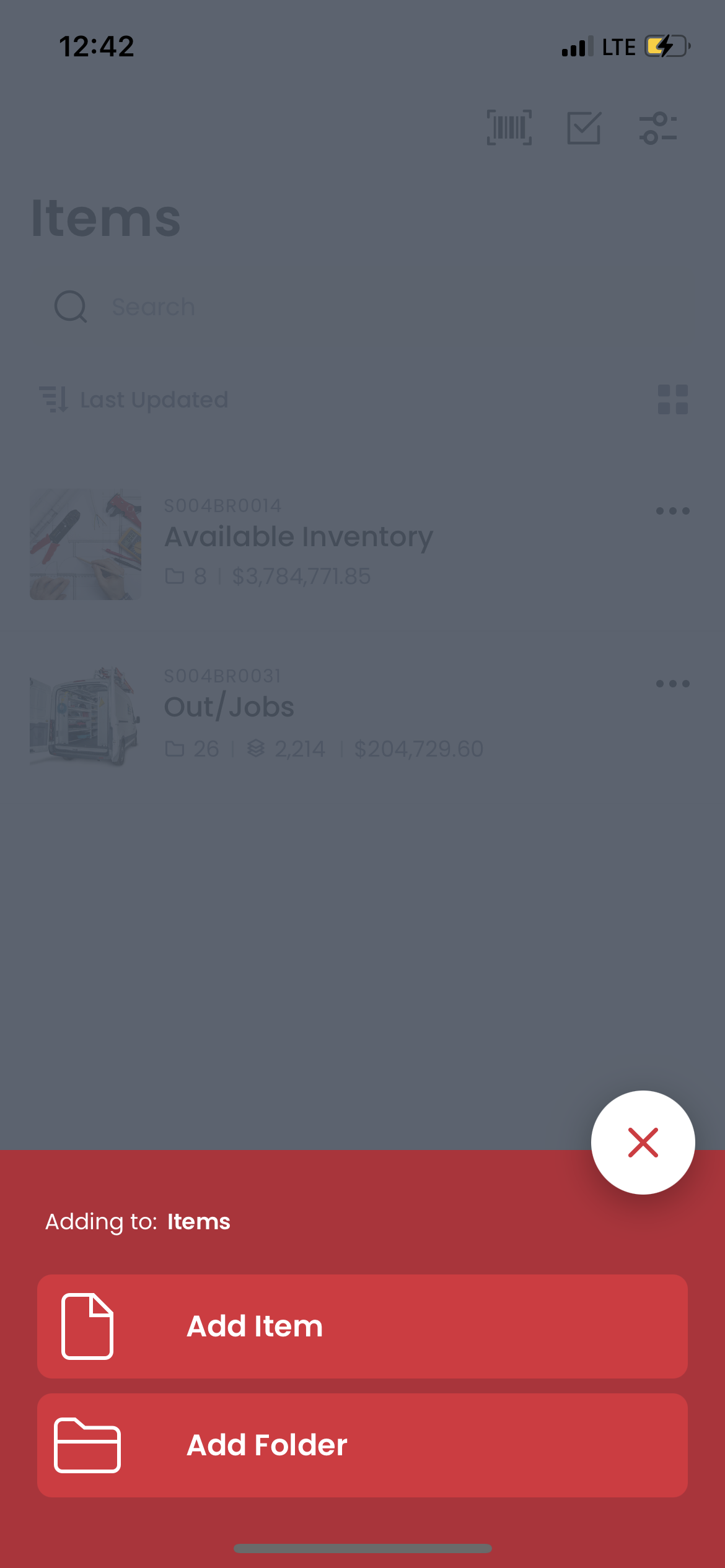Choose Add Folder option
The height and width of the screenshot is (1568, 725).
pos(362,1445)
